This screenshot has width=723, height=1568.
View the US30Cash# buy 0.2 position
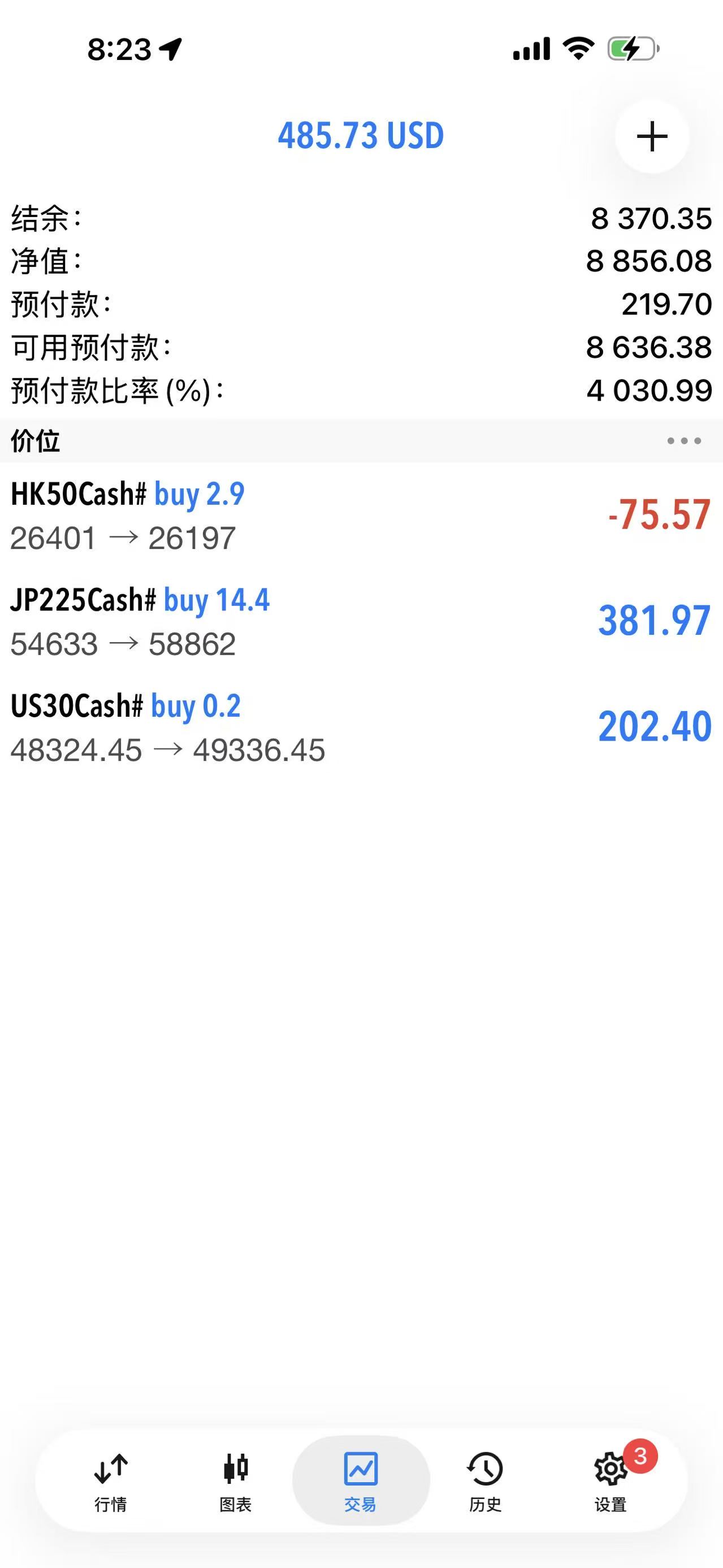[362, 727]
